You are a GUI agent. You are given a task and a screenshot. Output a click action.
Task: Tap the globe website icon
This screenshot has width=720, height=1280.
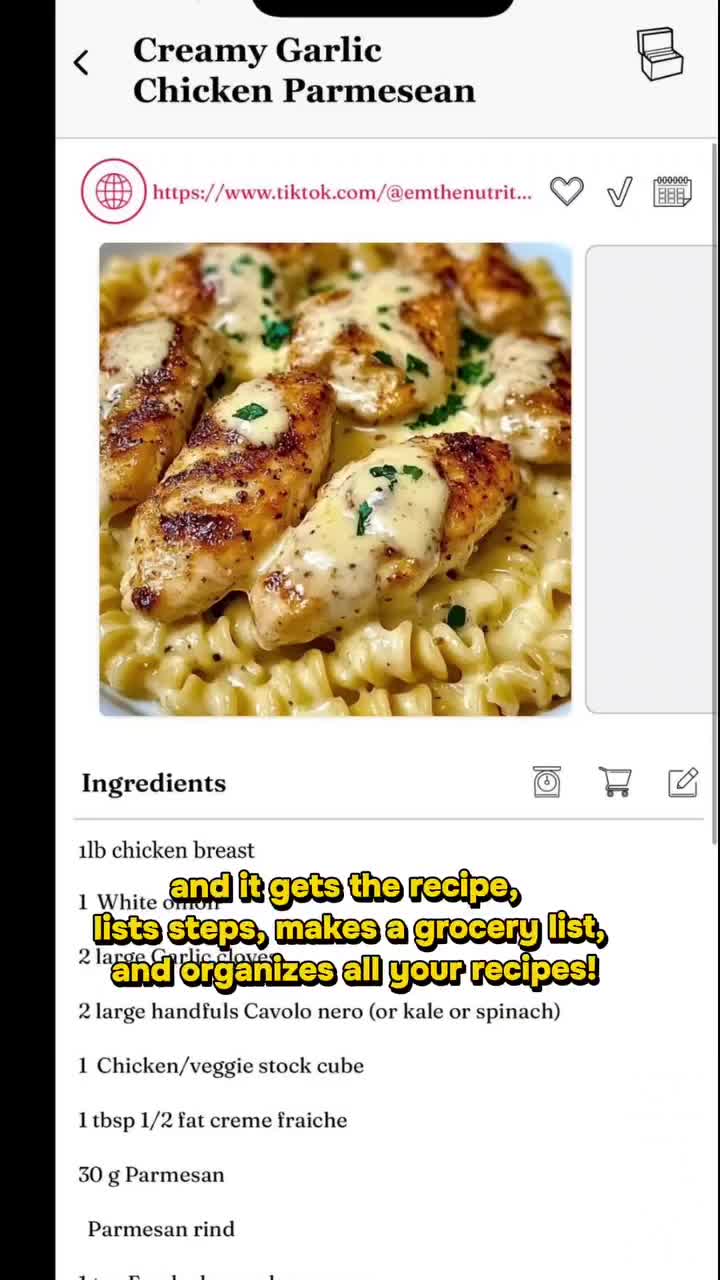[x=114, y=191]
